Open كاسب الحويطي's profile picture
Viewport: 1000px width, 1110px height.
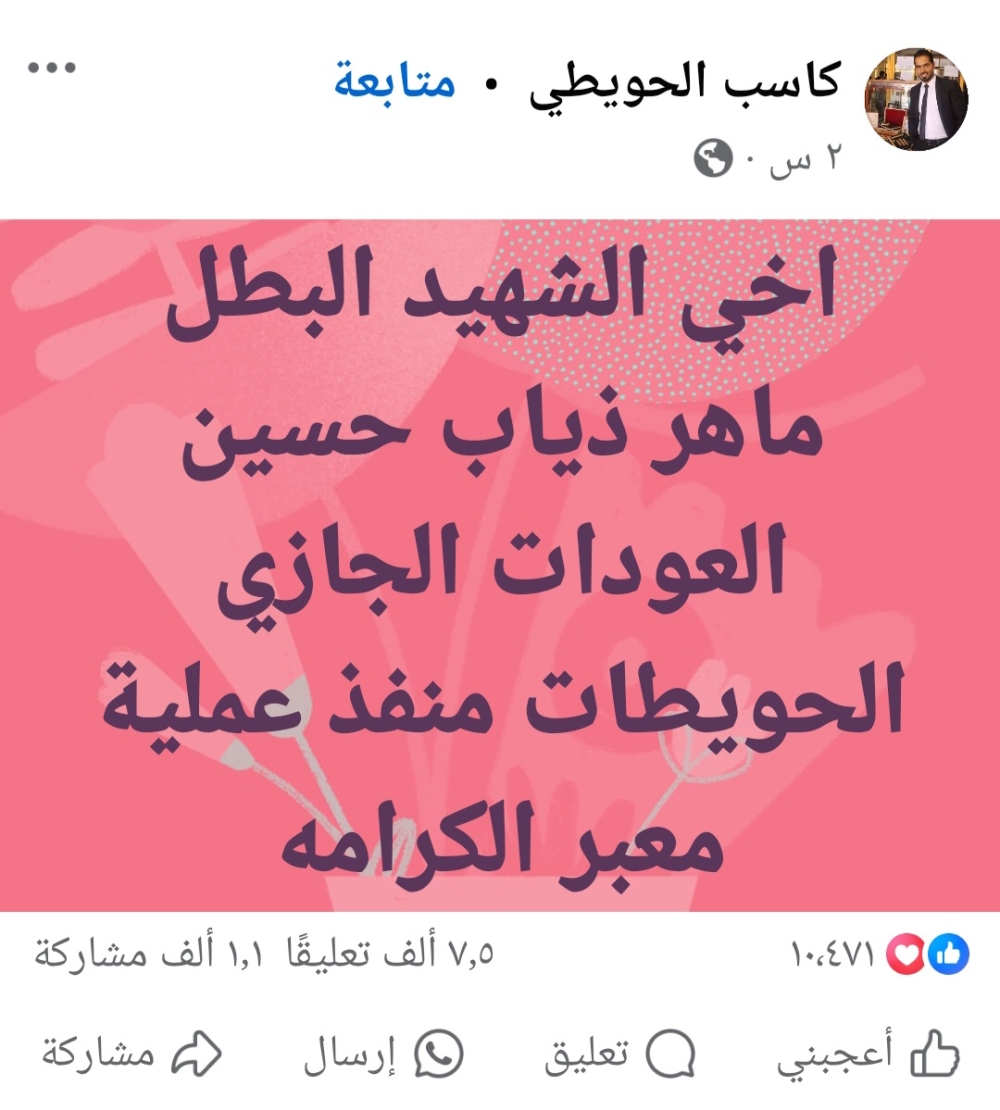click(x=915, y=98)
